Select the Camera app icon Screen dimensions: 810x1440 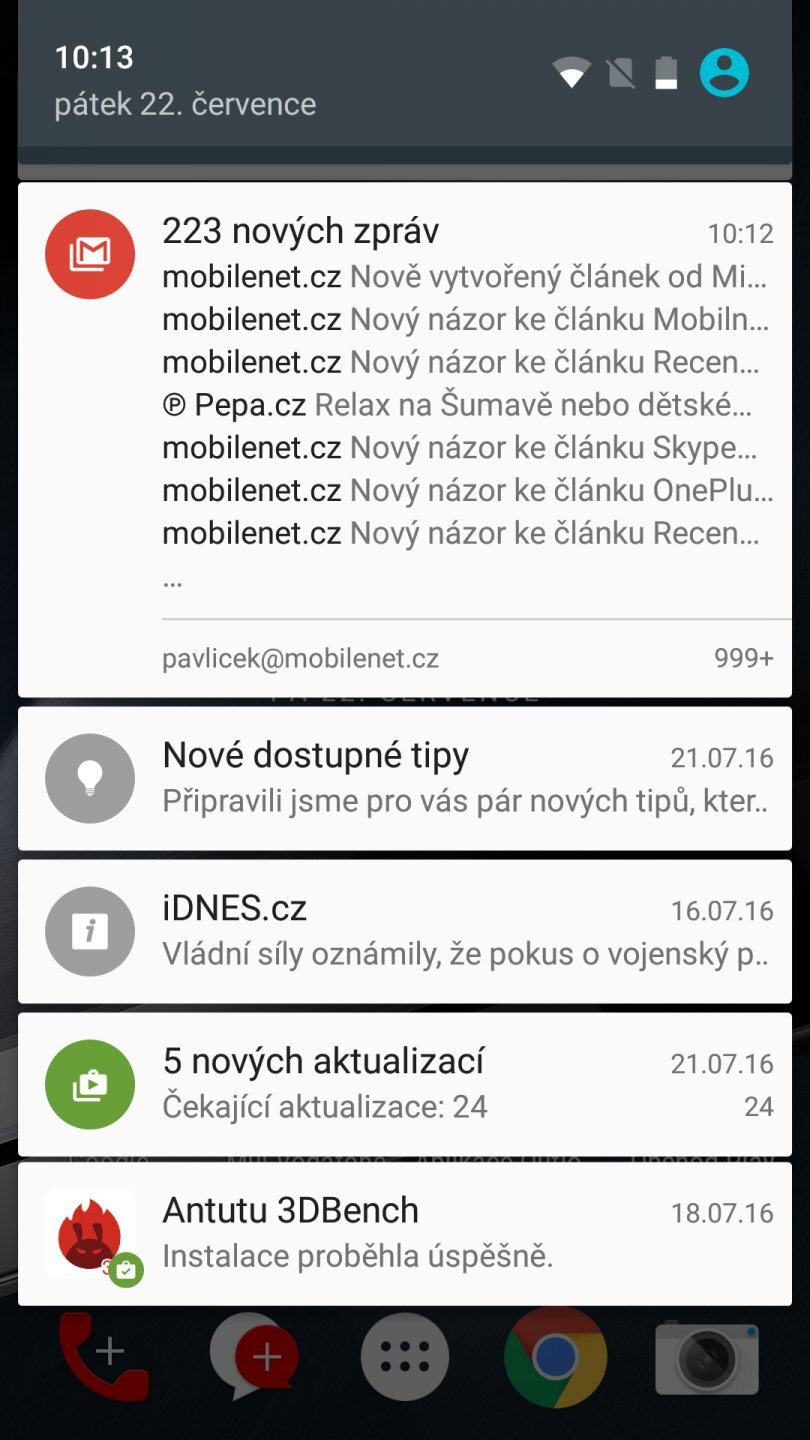pyautogui.click(x=707, y=1356)
